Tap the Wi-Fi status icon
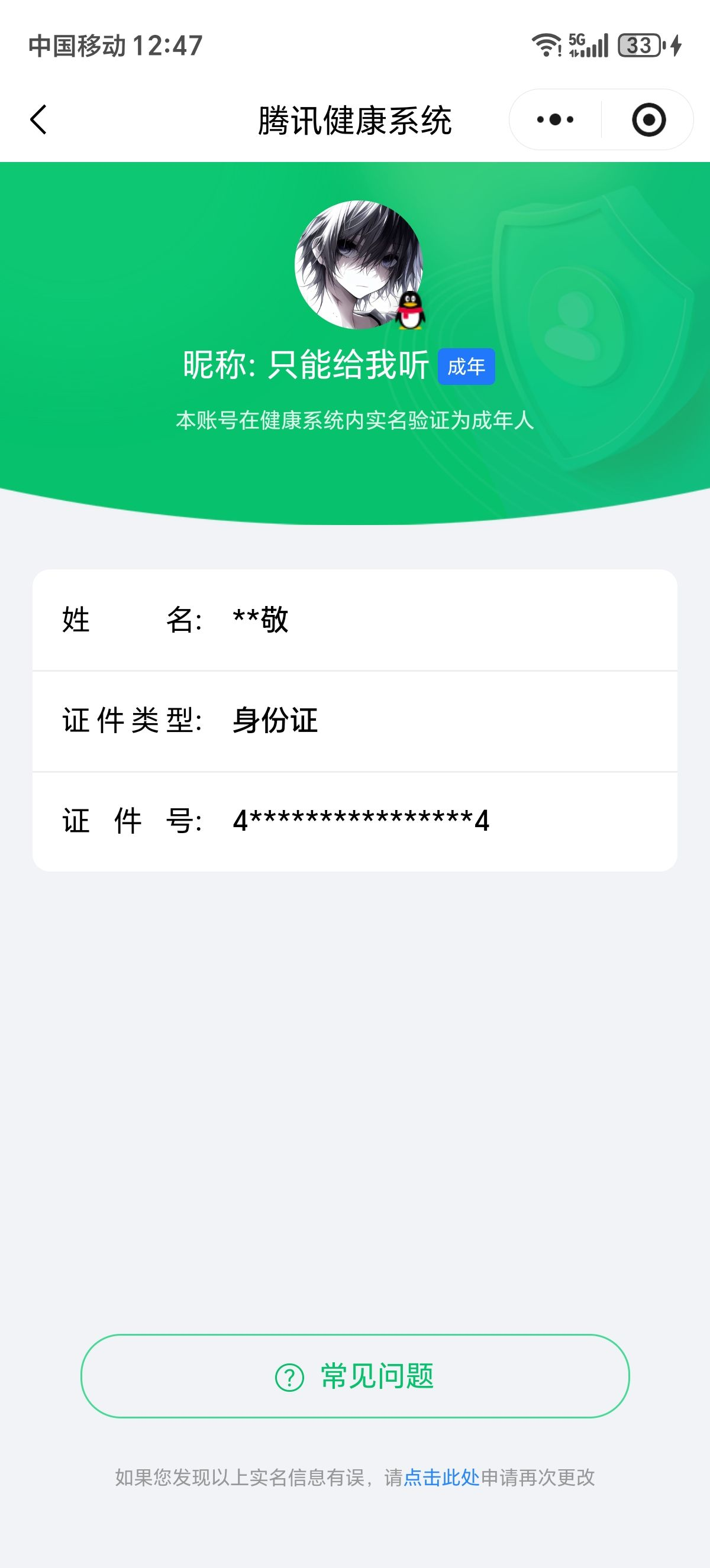The height and width of the screenshot is (1568, 710). 546,44
